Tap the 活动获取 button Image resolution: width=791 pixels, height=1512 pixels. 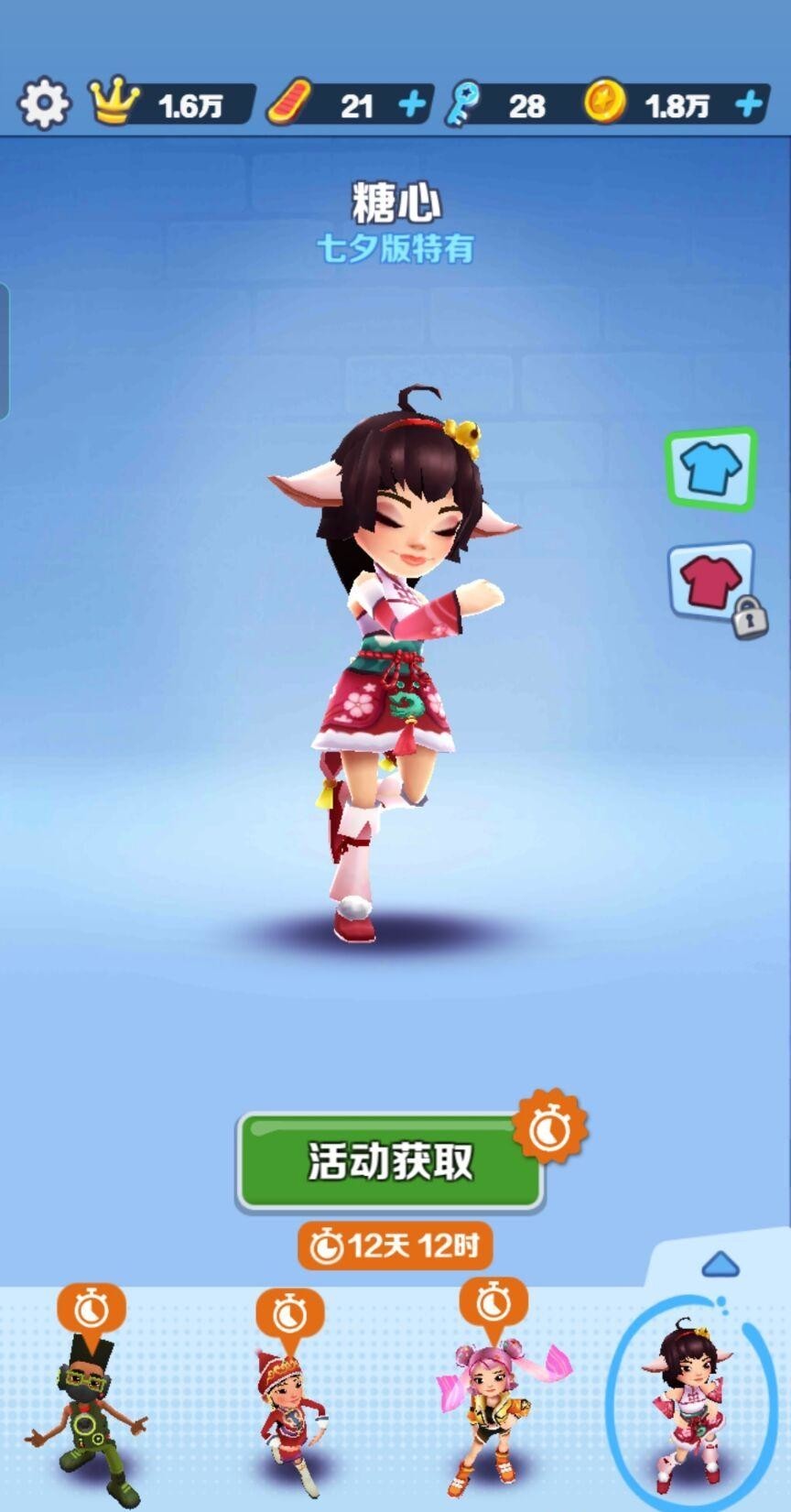(x=390, y=1161)
